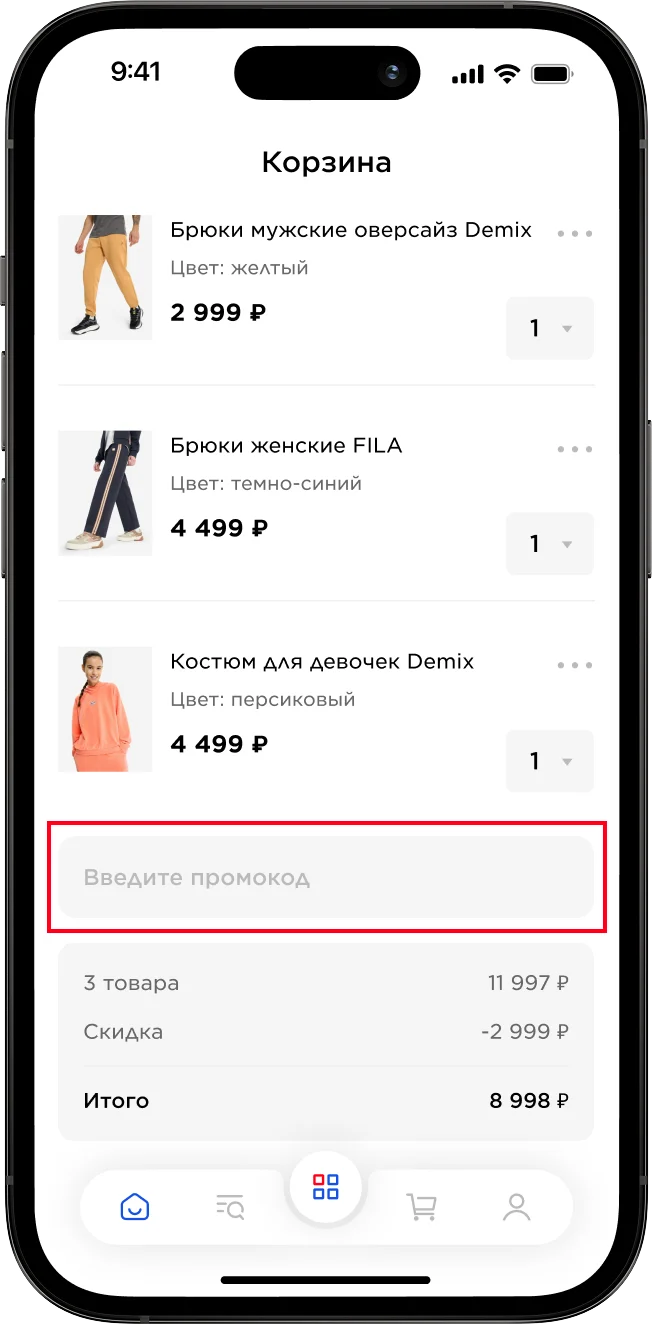
Task: Open options for Брюки женские FILA
Action: click(x=575, y=450)
